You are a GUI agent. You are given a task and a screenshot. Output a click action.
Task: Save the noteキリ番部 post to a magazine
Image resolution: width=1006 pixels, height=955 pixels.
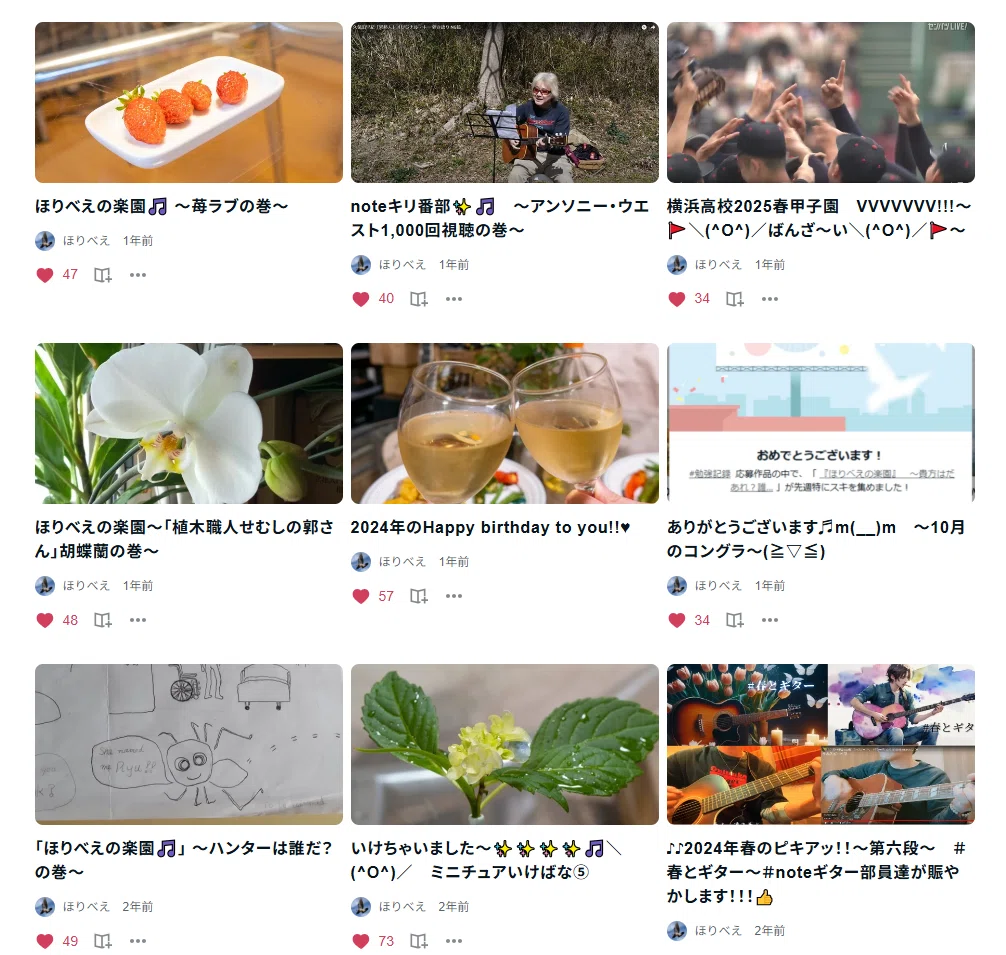pyautogui.click(x=419, y=299)
